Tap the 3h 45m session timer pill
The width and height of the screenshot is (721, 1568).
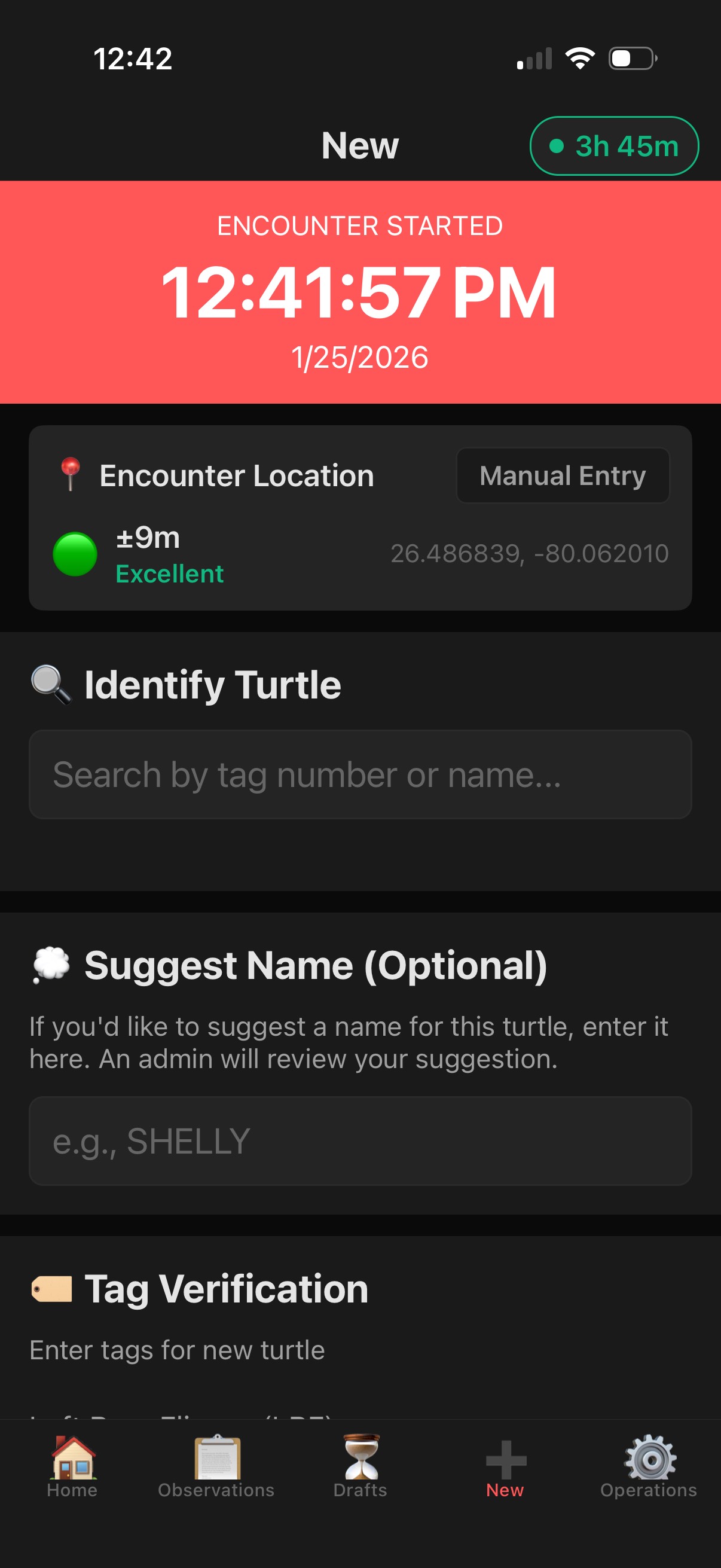615,145
